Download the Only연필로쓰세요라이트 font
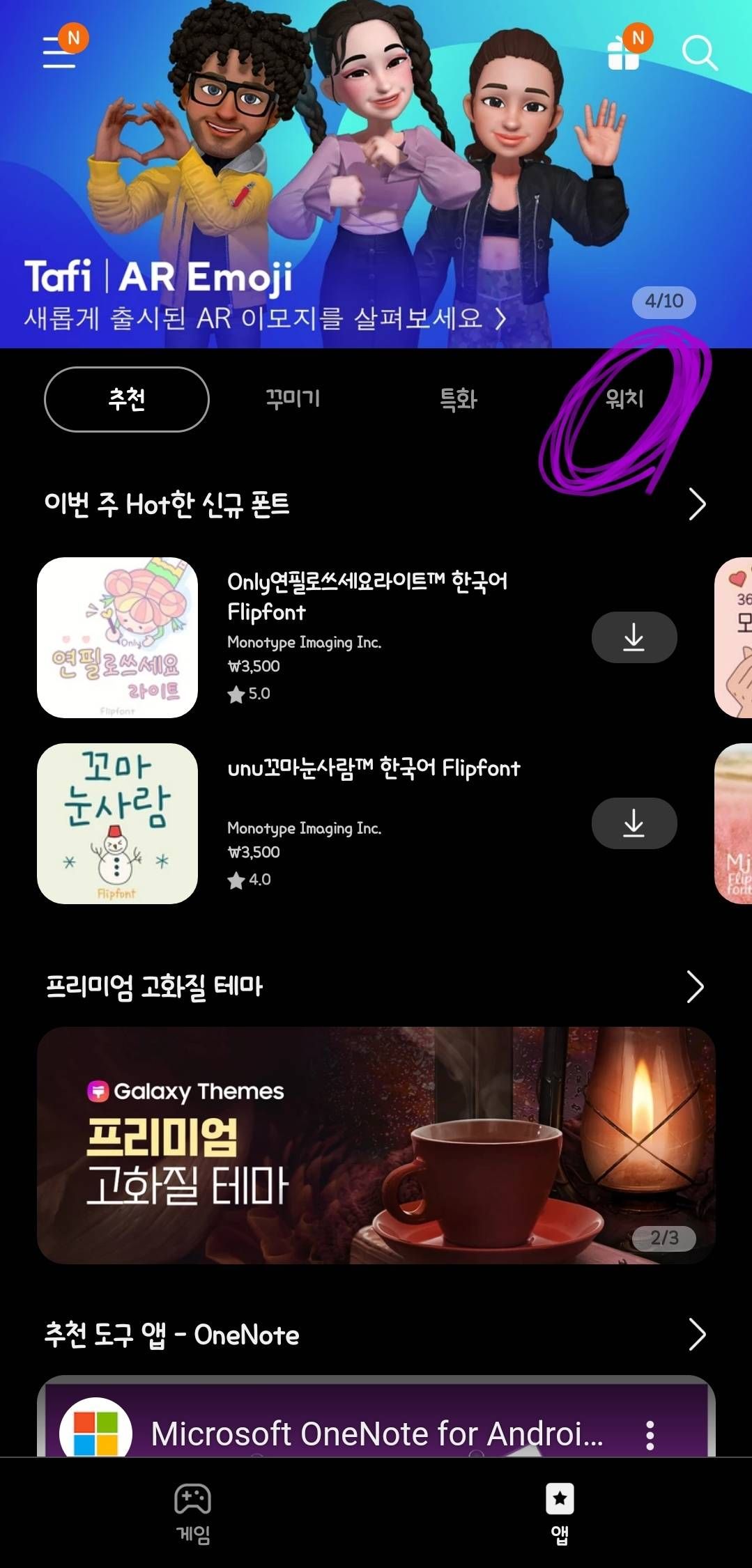This screenshot has height=1568, width=752. point(634,637)
